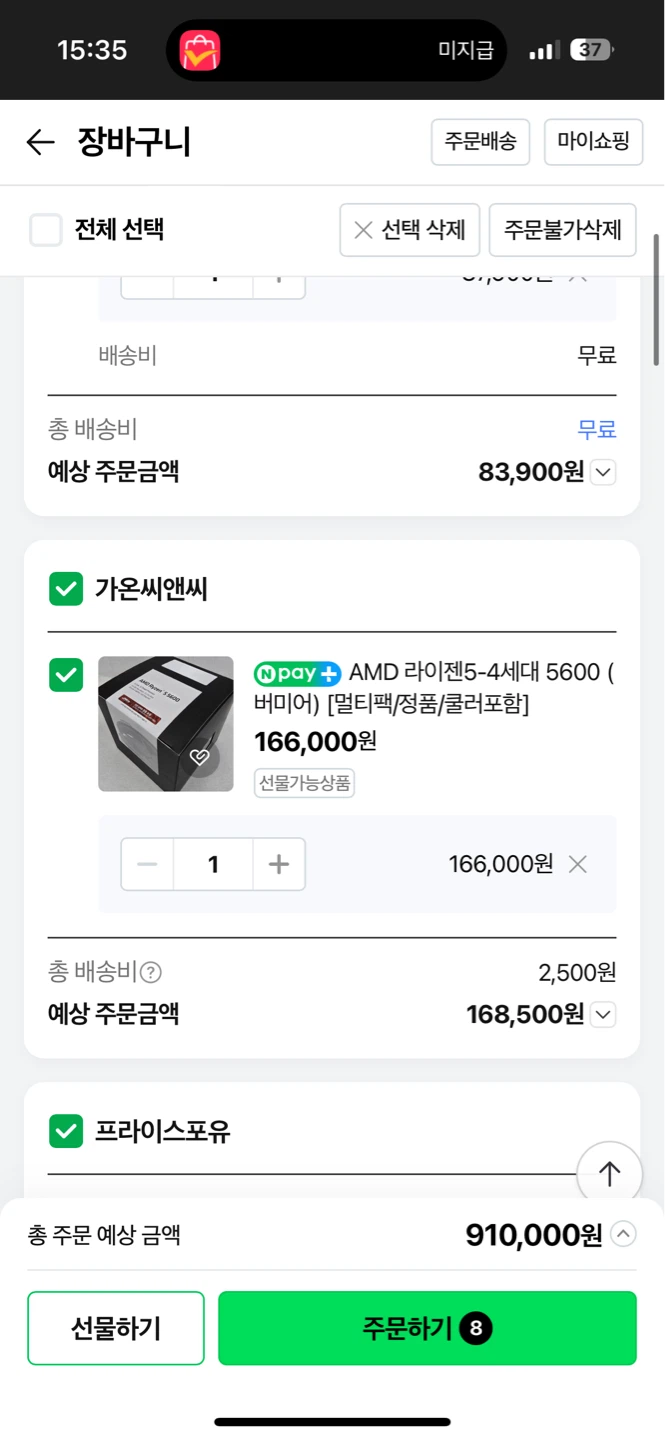Viewport: 665px width, 1440px height.
Task: Uncheck the 가온씨앤씨 store checkbox
Action: tap(66, 590)
